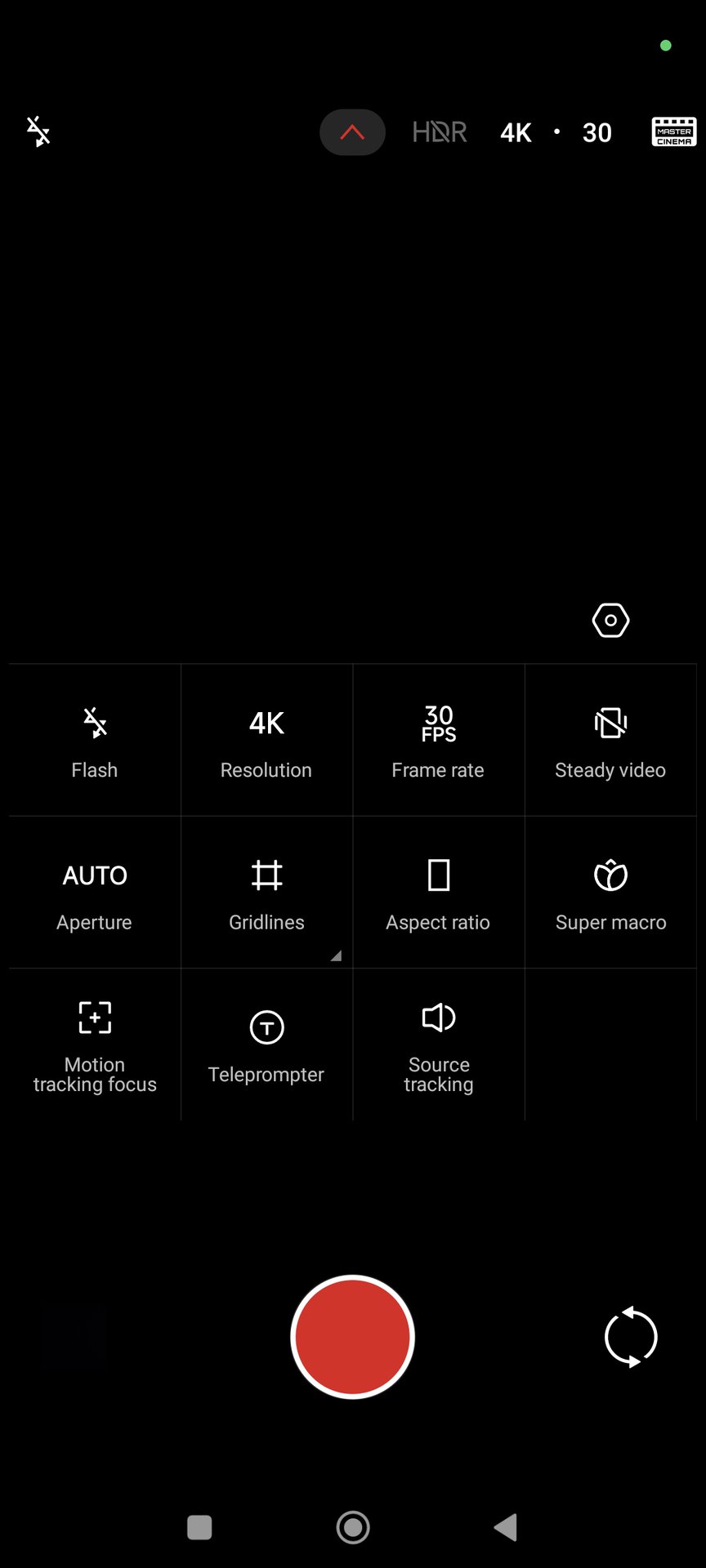Screen dimensions: 706x1568
Task: Toggle the flash icon in the top bar
Action: [38, 131]
